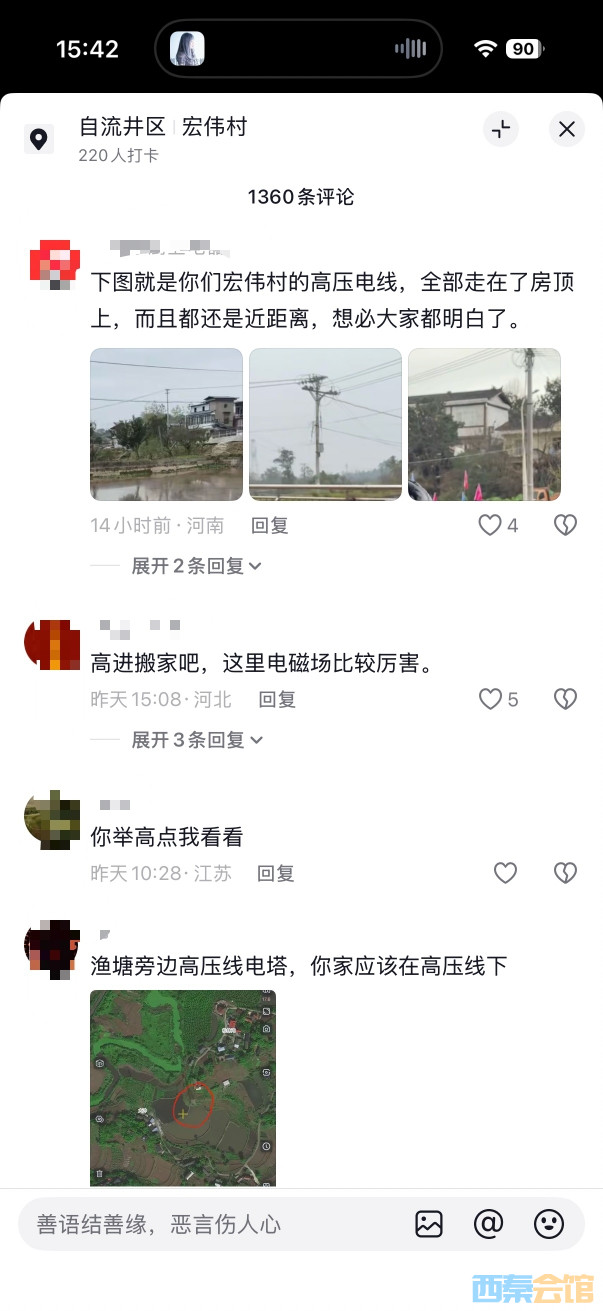Like the comment 高进搬家吧
Image resolution: width=603 pixels, height=1311 pixels.
pos(490,699)
